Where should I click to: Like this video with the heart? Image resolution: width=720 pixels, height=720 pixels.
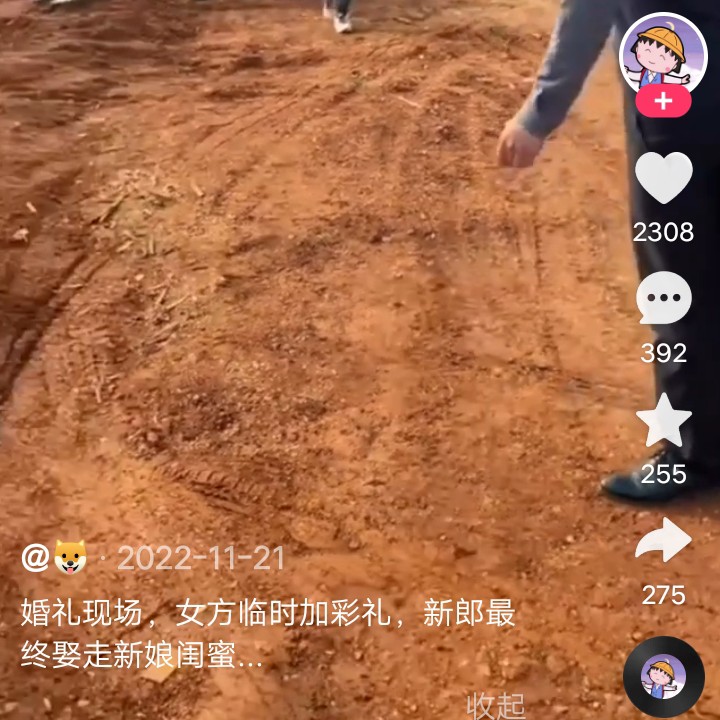[x=664, y=177]
